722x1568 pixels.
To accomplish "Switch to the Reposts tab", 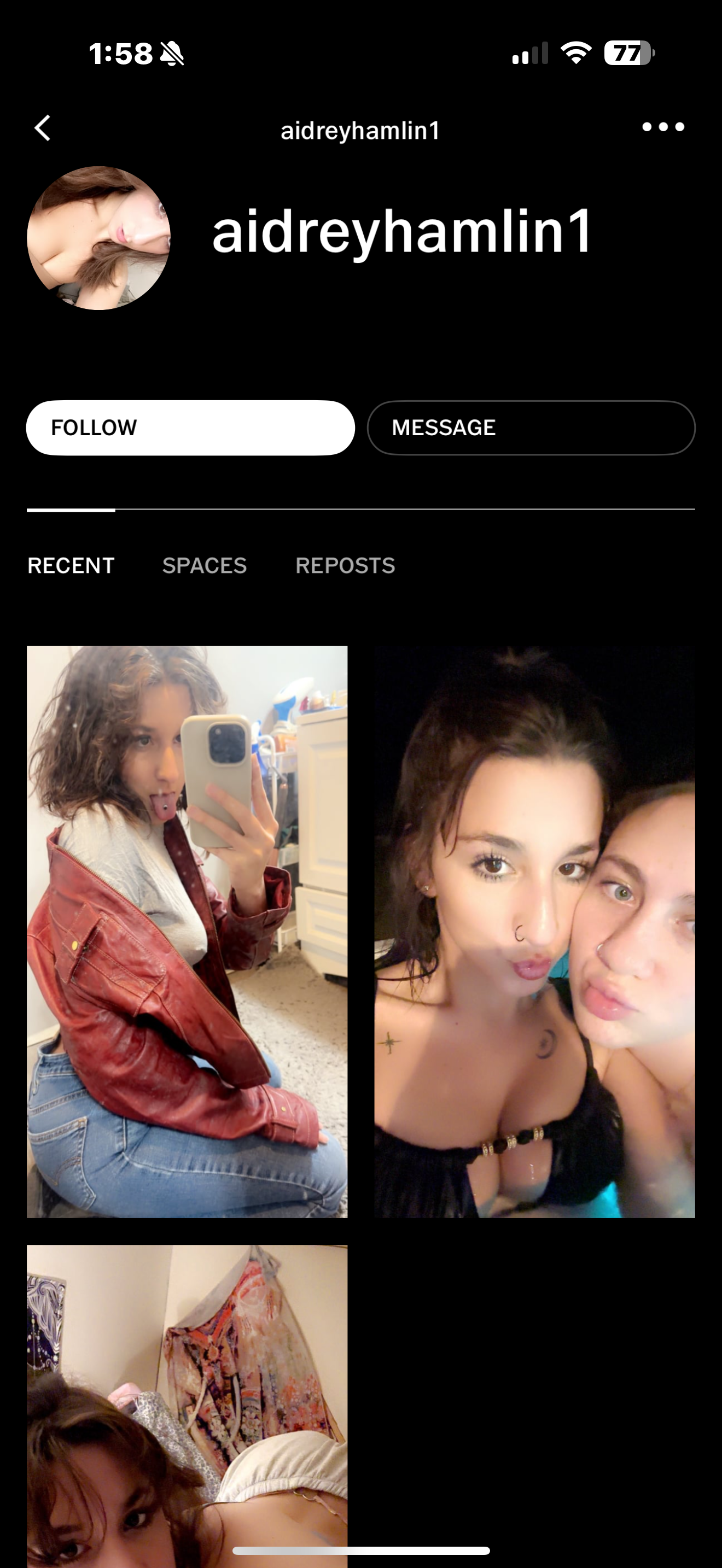I will [x=345, y=565].
